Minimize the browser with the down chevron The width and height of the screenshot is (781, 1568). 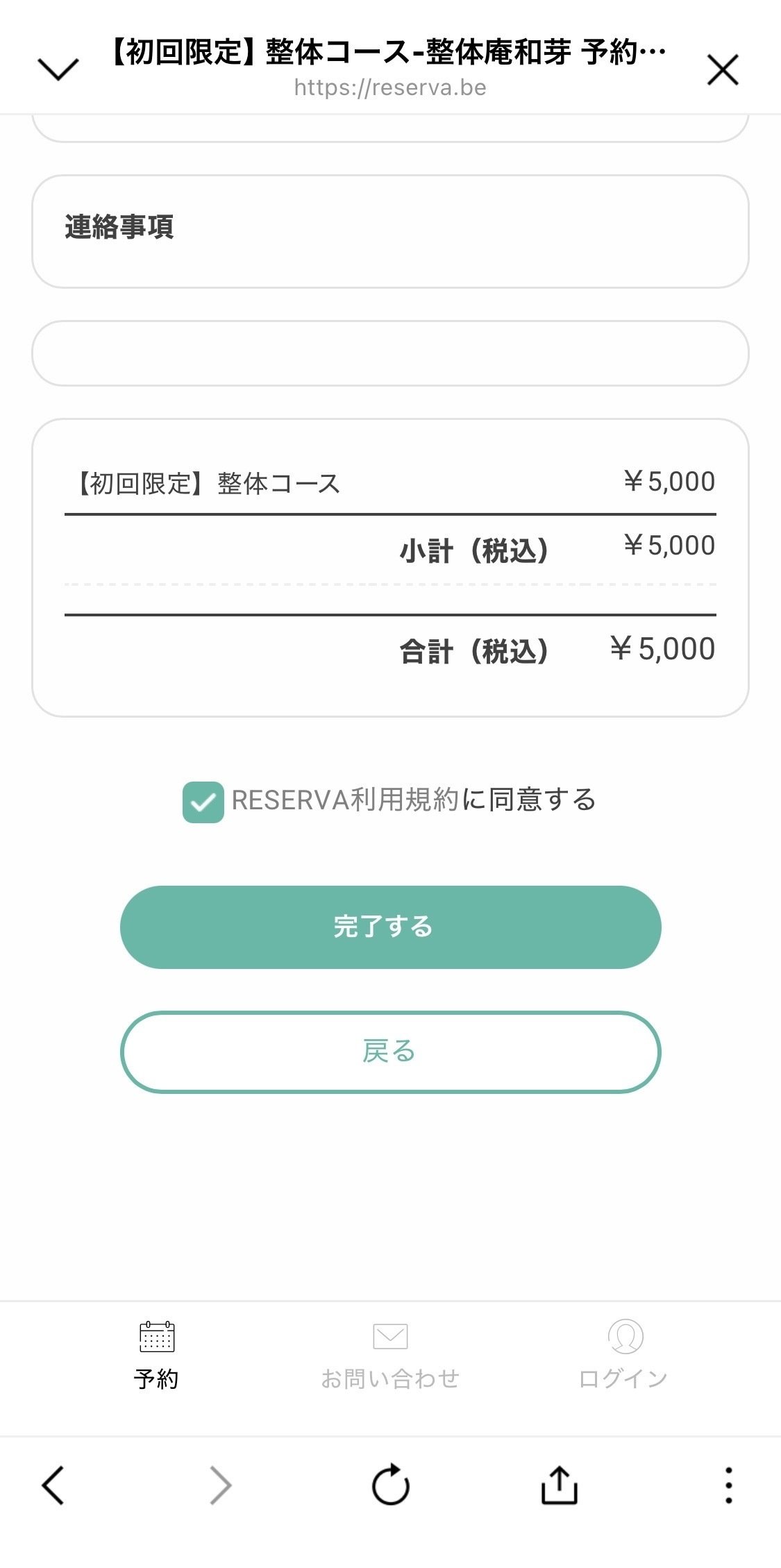(x=58, y=69)
